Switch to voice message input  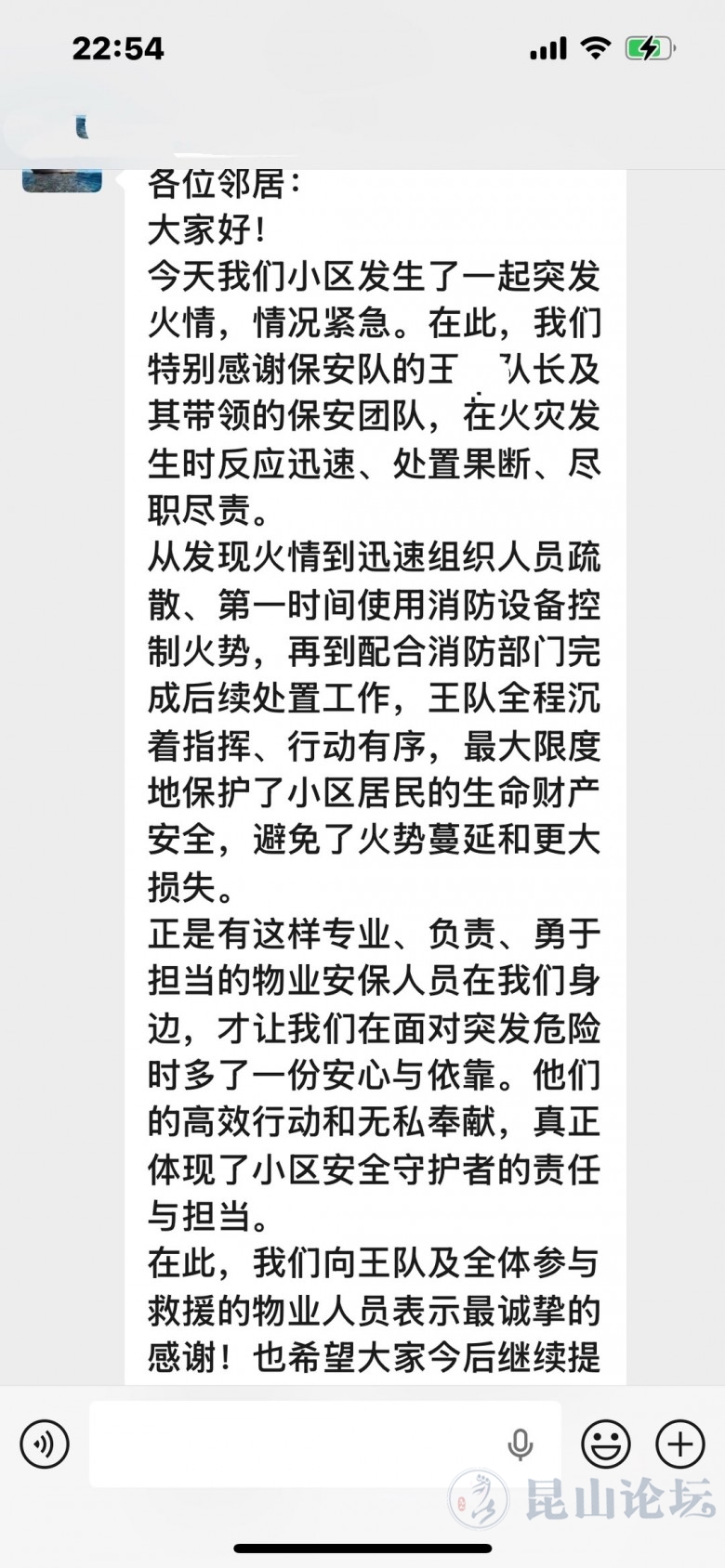(x=44, y=1444)
